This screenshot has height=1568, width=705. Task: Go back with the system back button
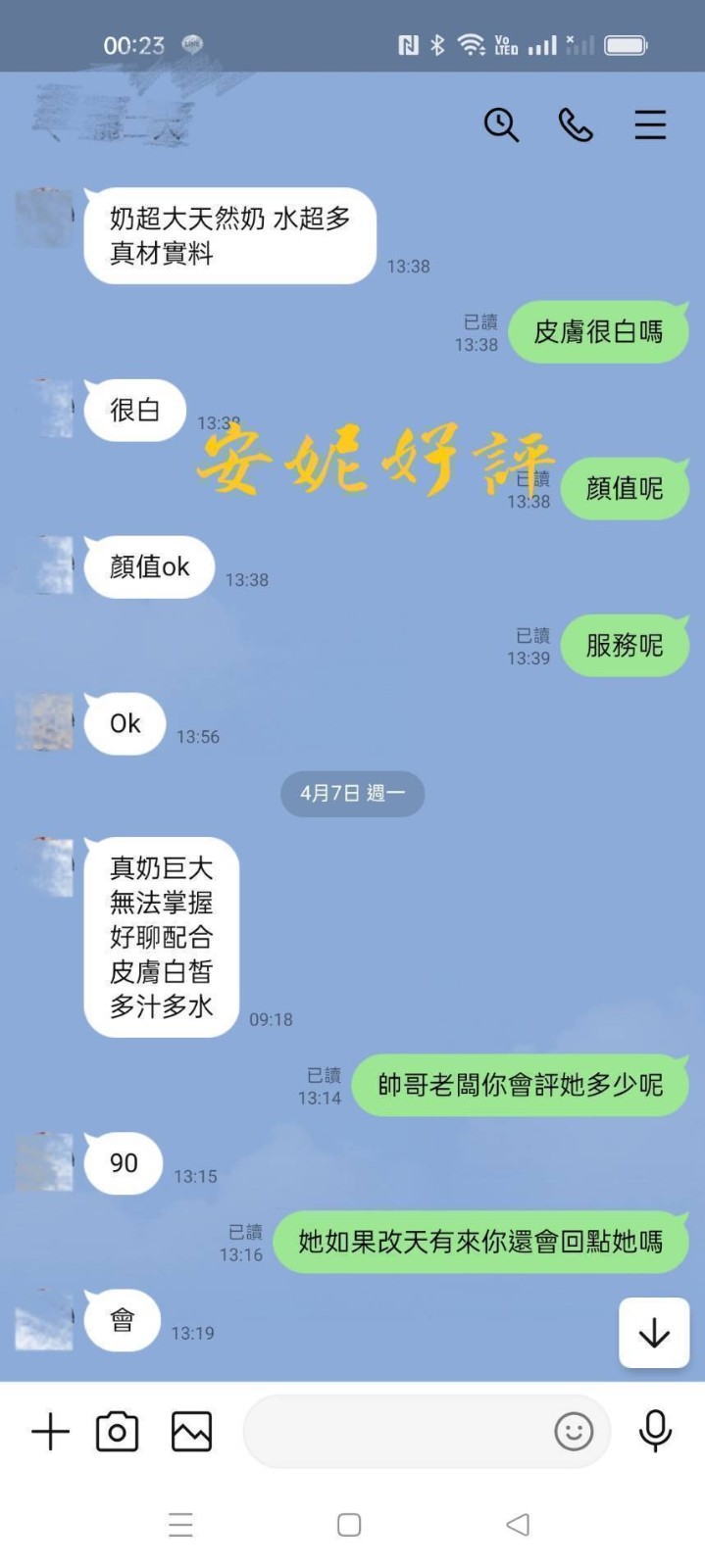click(x=518, y=1525)
